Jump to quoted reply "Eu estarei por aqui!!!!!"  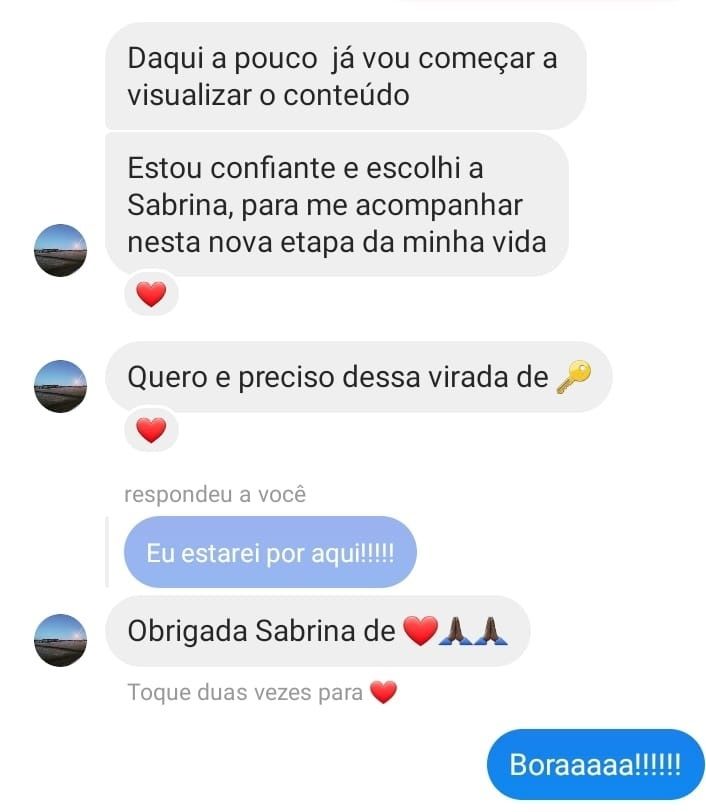(270, 552)
